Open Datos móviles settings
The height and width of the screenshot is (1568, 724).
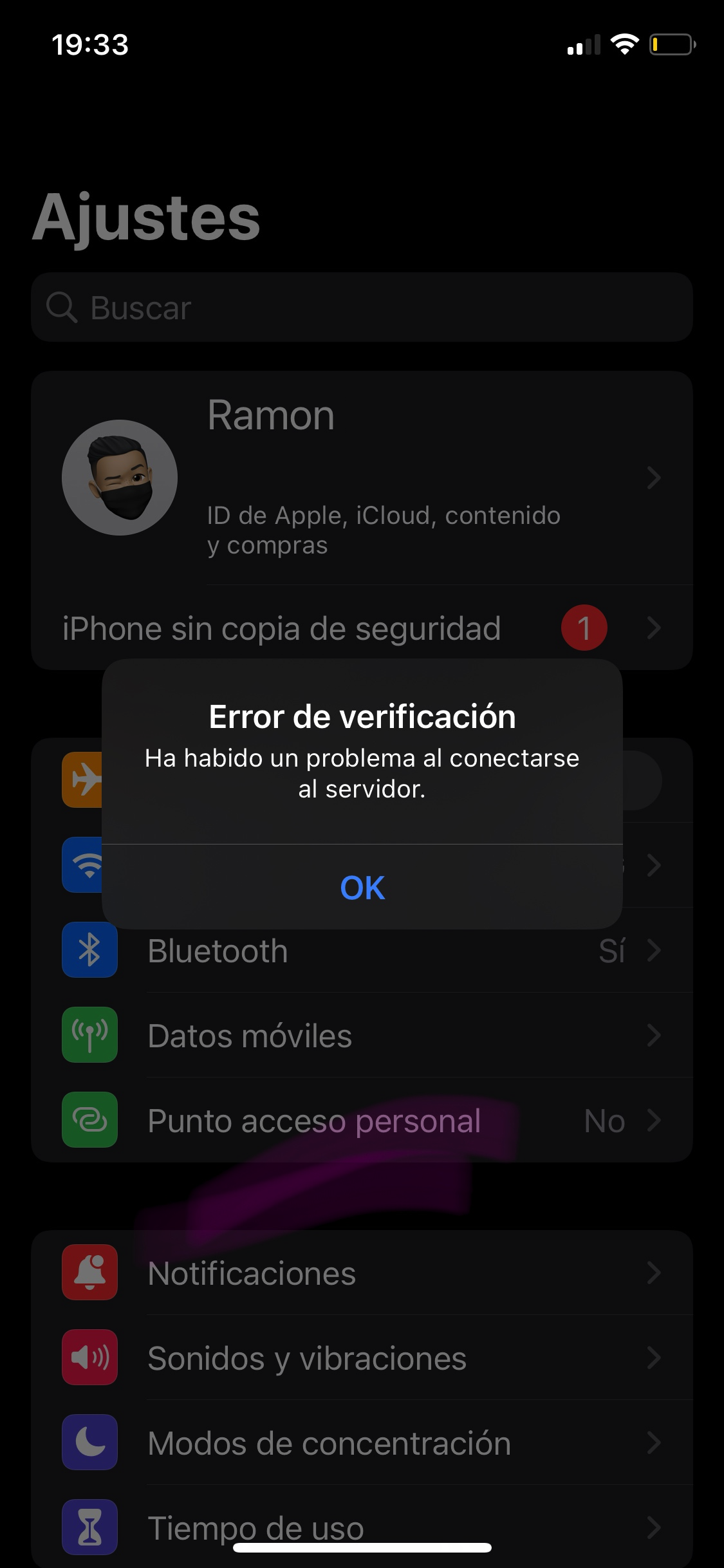[360, 1036]
